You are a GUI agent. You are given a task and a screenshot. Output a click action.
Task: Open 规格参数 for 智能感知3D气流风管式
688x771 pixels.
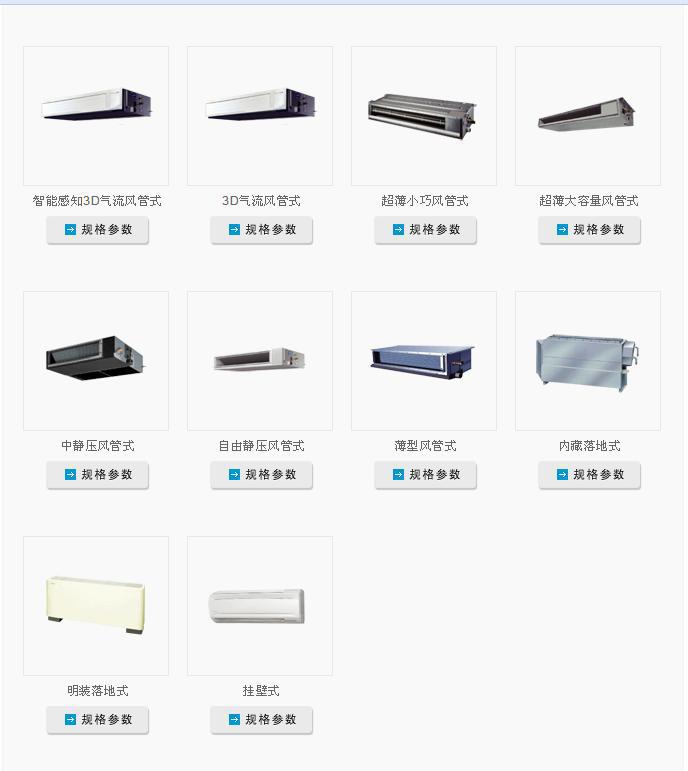click(x=97, y=230)
